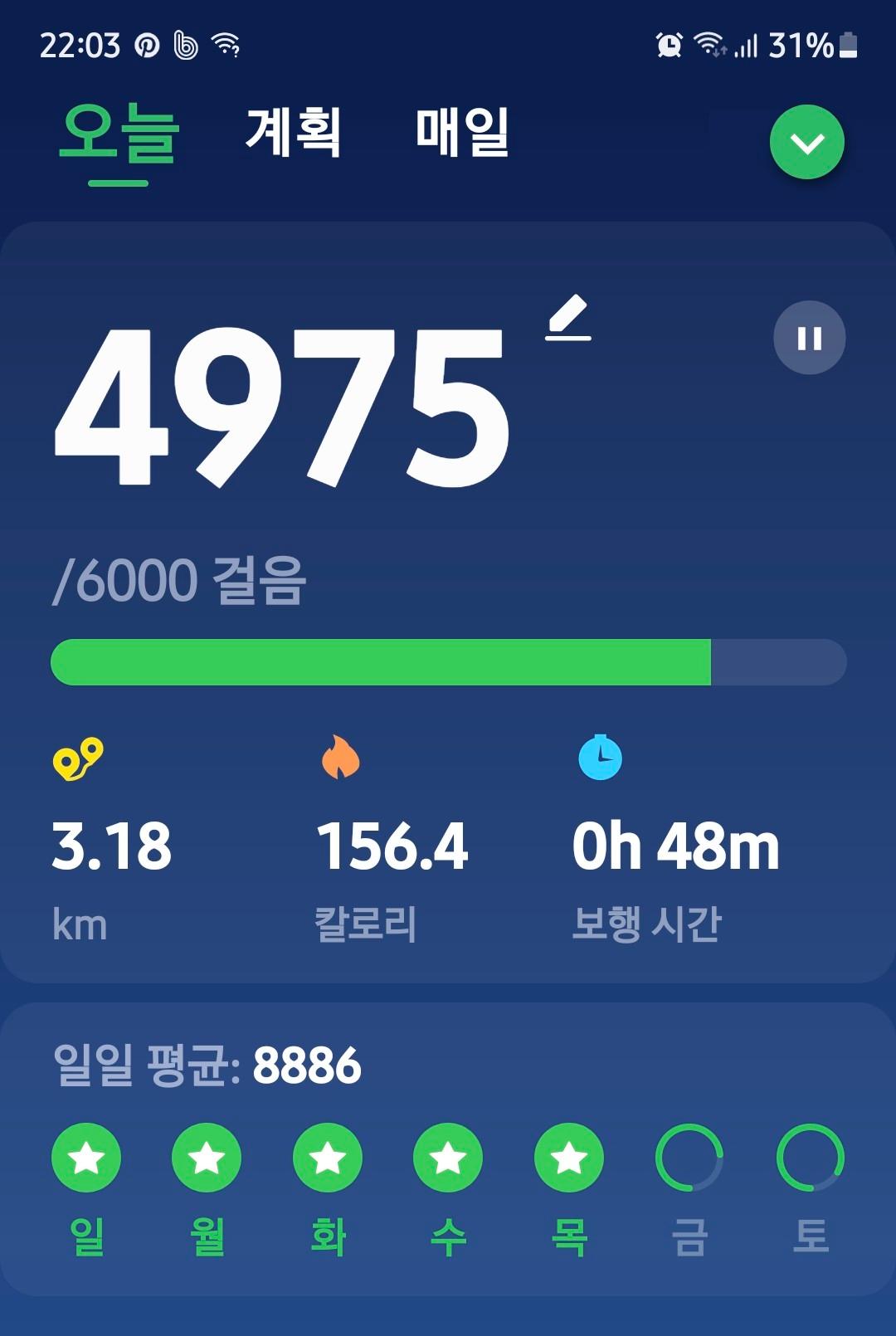The width and height of the screenshot is (896, 1336).
Task: Pause step counting
Action: (809, 338)
